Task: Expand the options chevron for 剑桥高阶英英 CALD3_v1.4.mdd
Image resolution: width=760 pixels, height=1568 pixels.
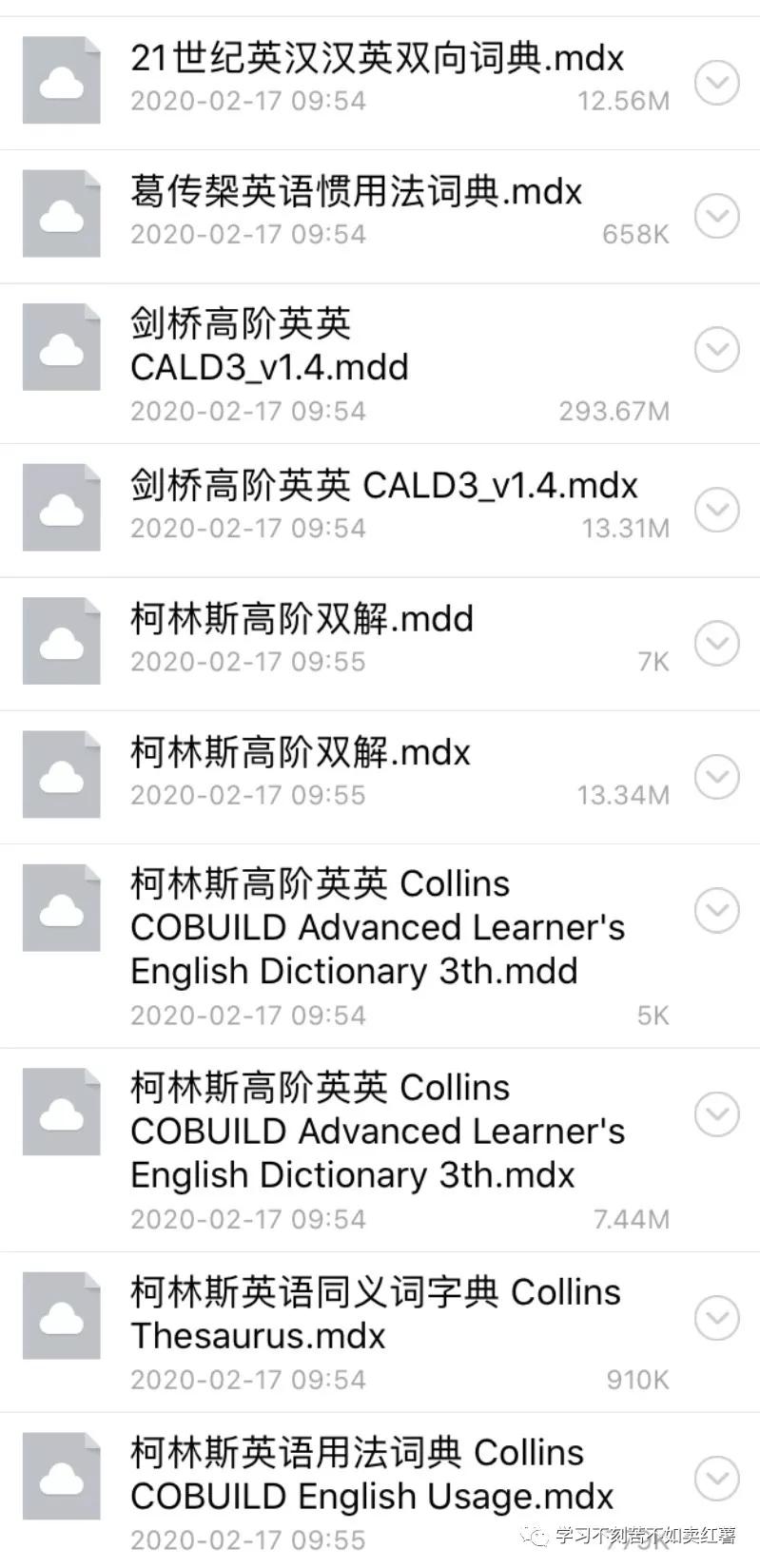Action: (714, 349)
